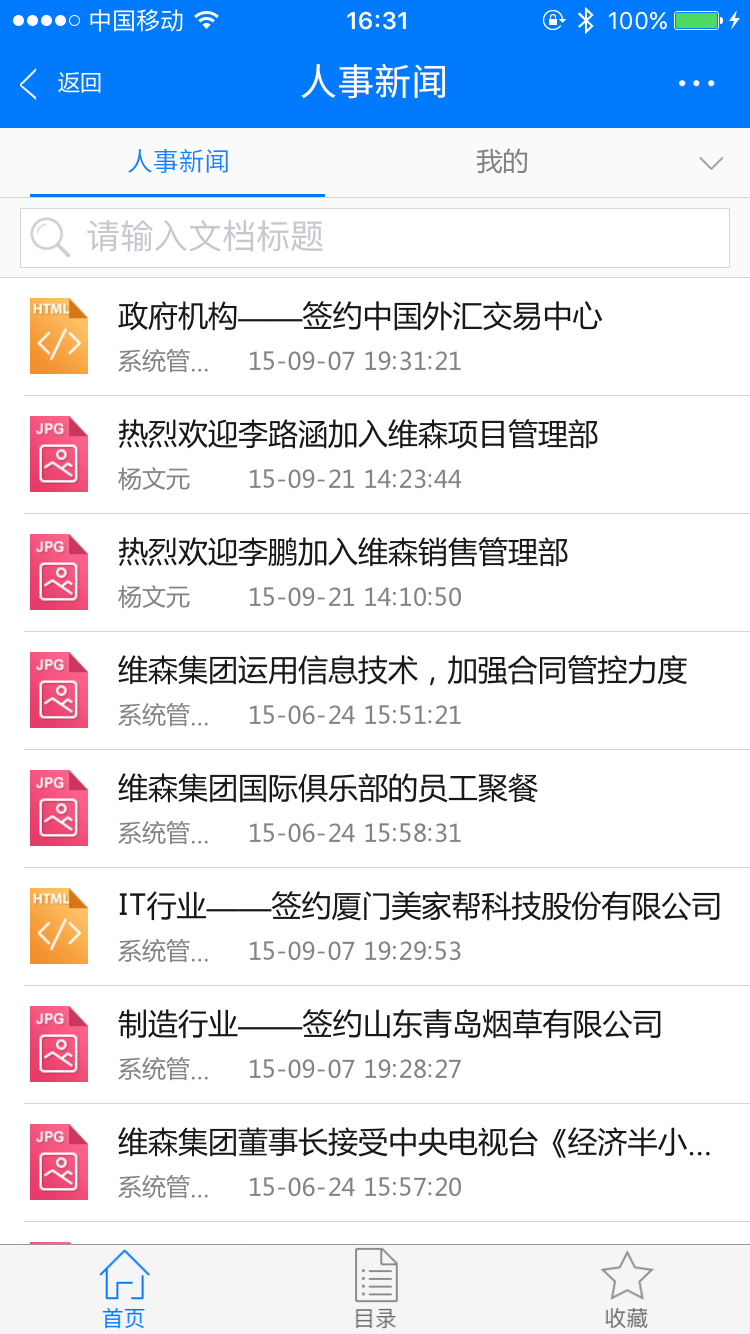Open 制造行业——签约山东青岛烟草有限公司

375,1045
